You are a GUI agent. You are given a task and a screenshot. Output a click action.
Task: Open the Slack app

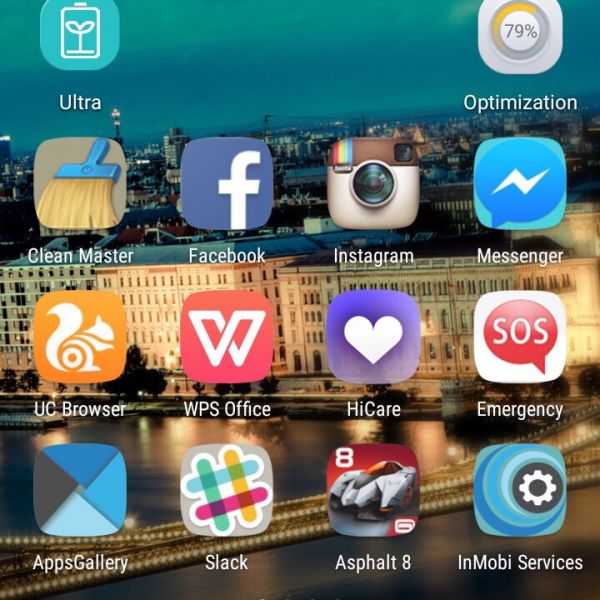226,491
